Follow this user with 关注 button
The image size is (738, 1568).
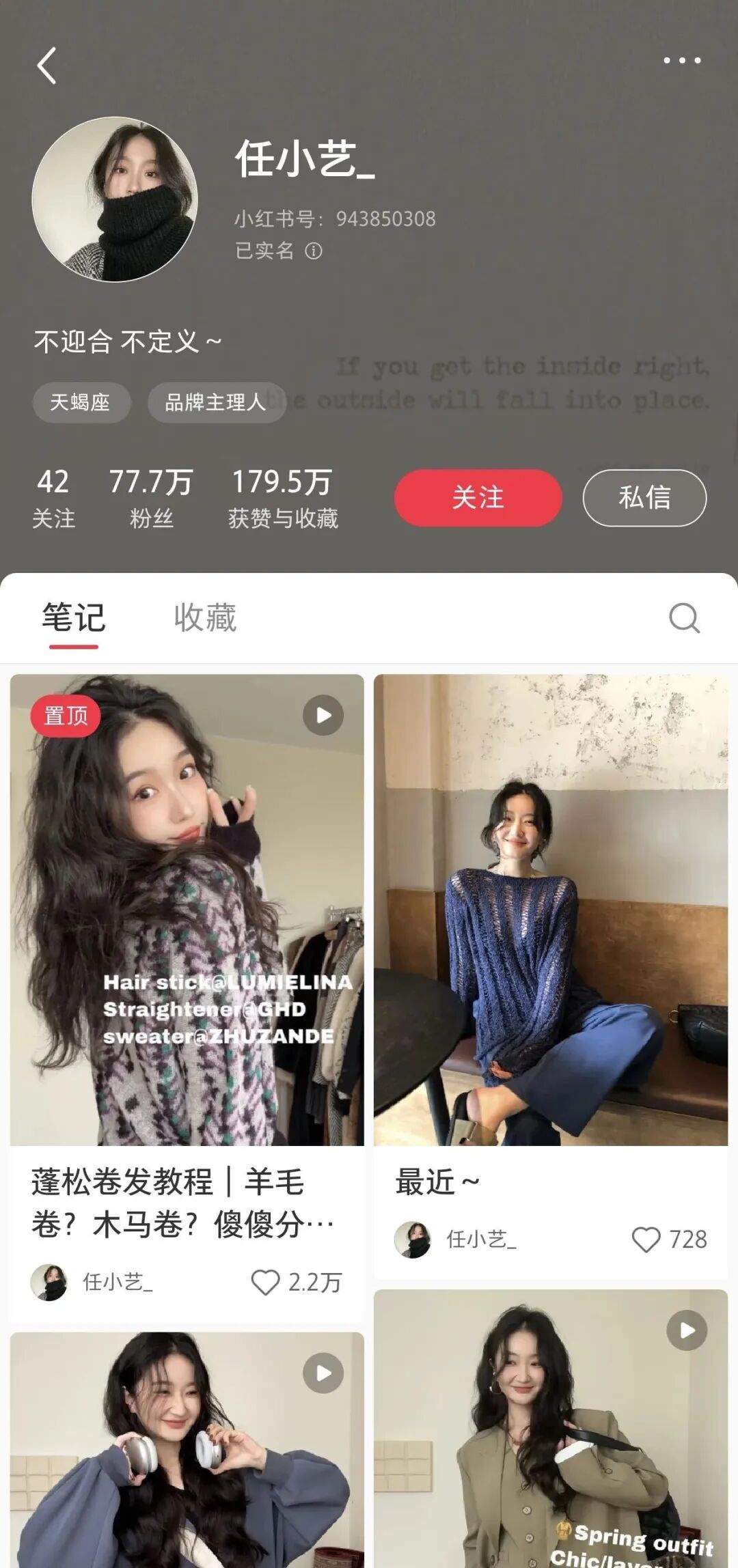478,498
